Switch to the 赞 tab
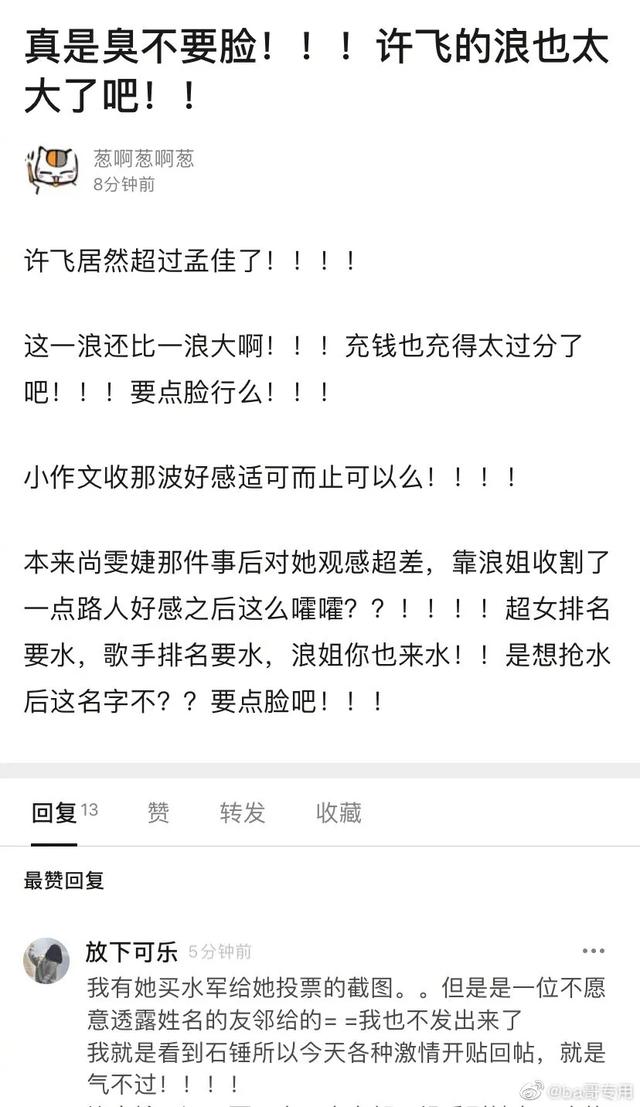640x1107 pixels. pos(158,813)
